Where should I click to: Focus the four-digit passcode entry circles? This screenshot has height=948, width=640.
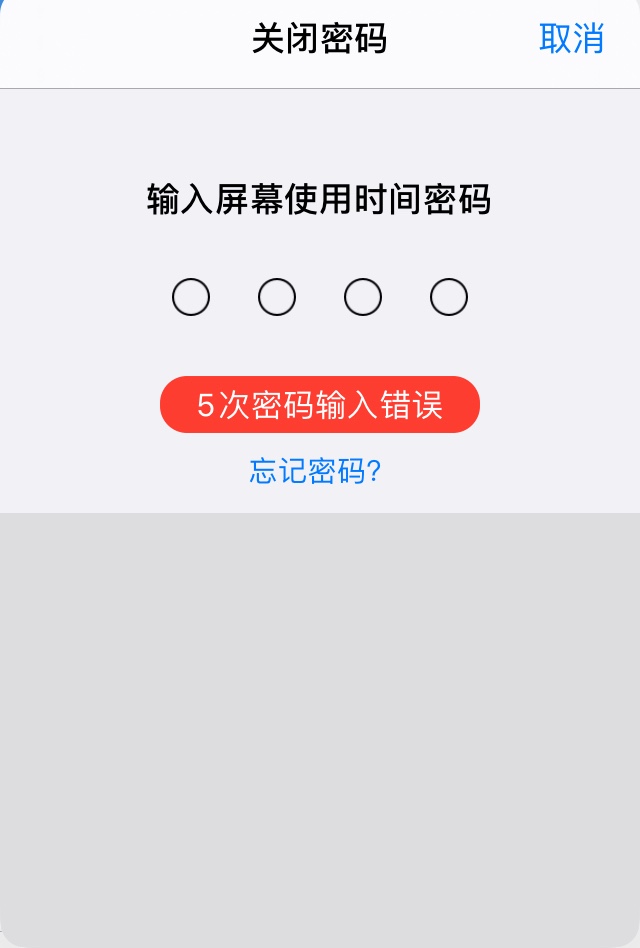(320, 297)
